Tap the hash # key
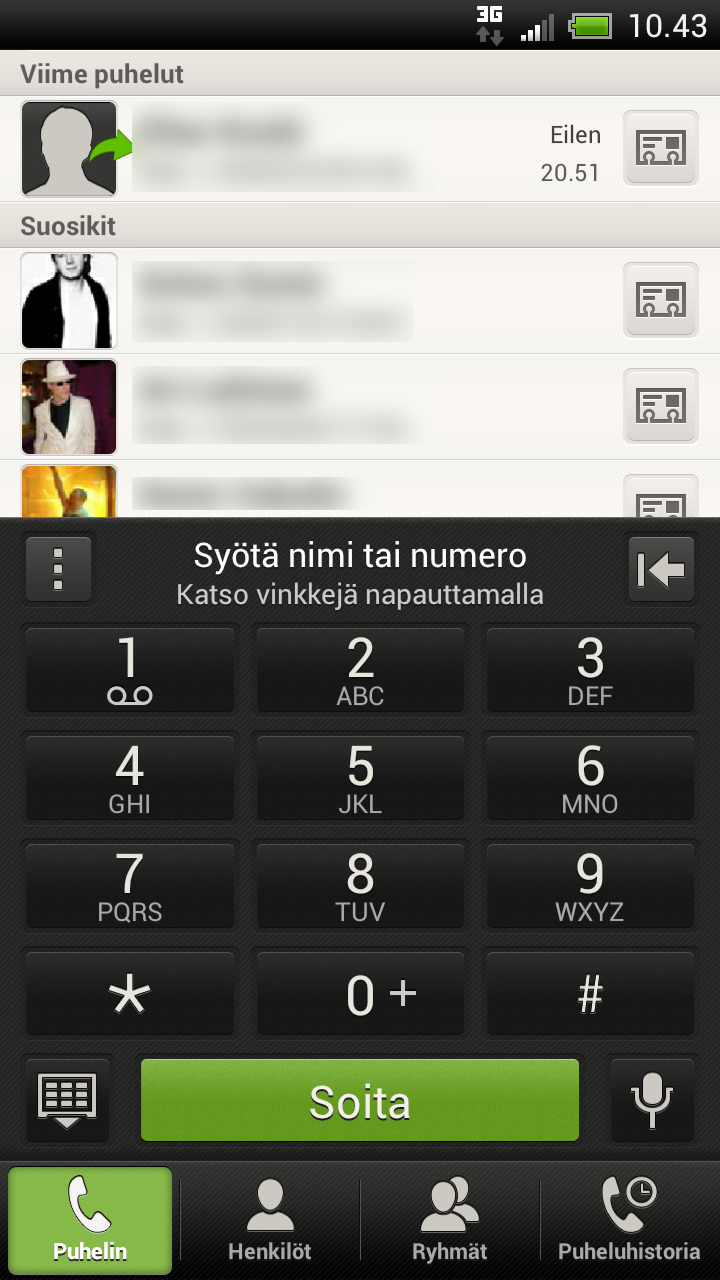720x1280 pixels. pyautogui.click(x=590, y=994)
